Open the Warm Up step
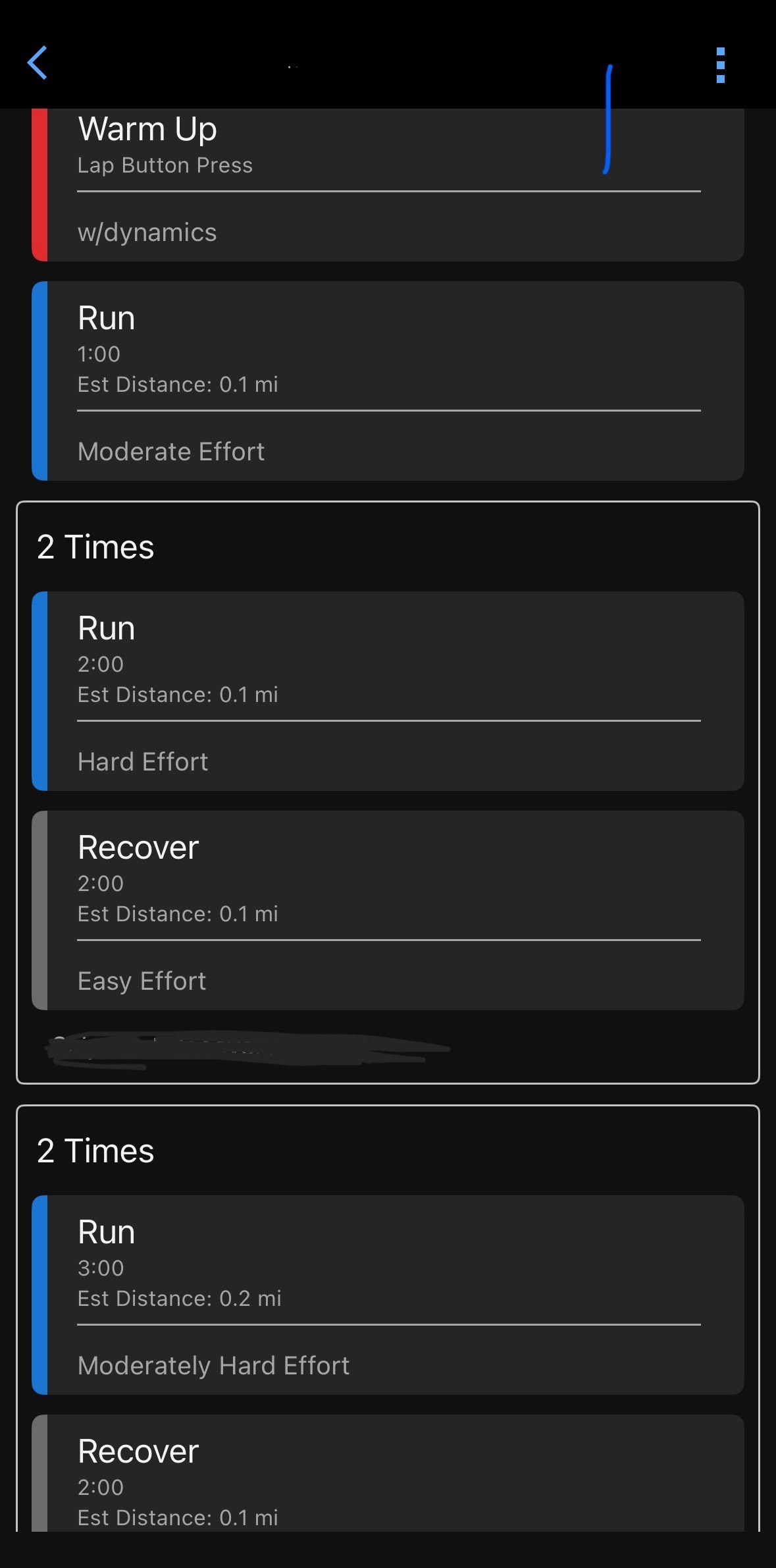The image size is (776, 1568). click(x=388, y=185)
